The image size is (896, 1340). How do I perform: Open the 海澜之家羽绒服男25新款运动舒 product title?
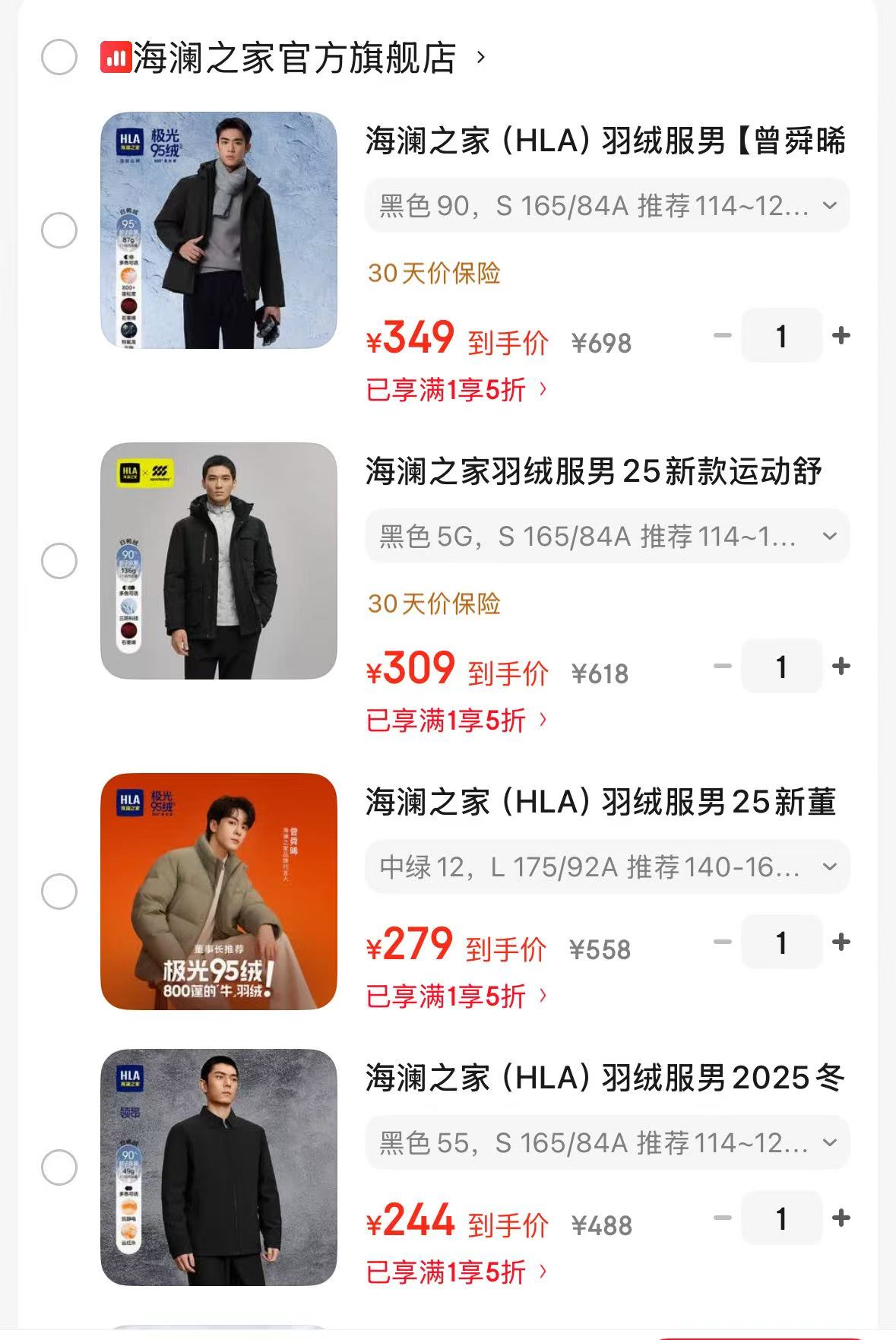(593, 472)
